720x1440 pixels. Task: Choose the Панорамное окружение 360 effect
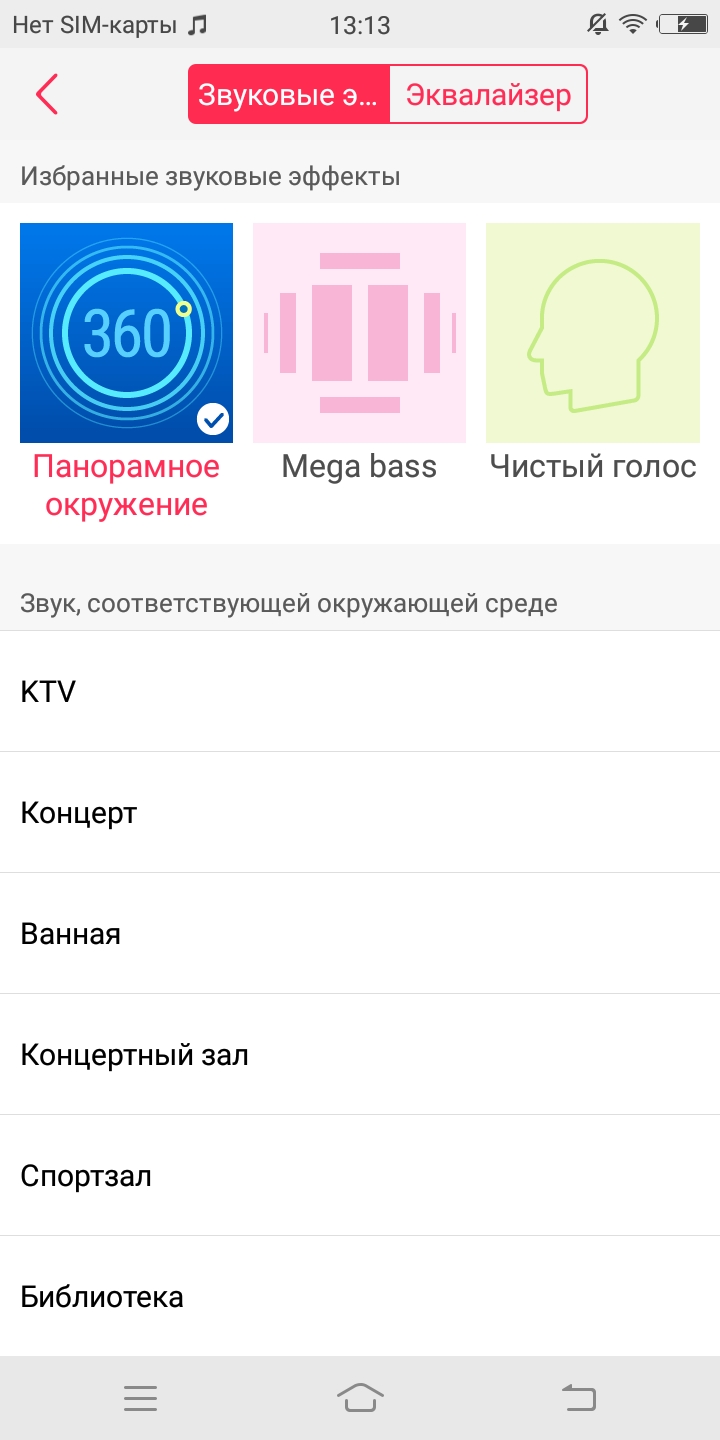point(127,333)
